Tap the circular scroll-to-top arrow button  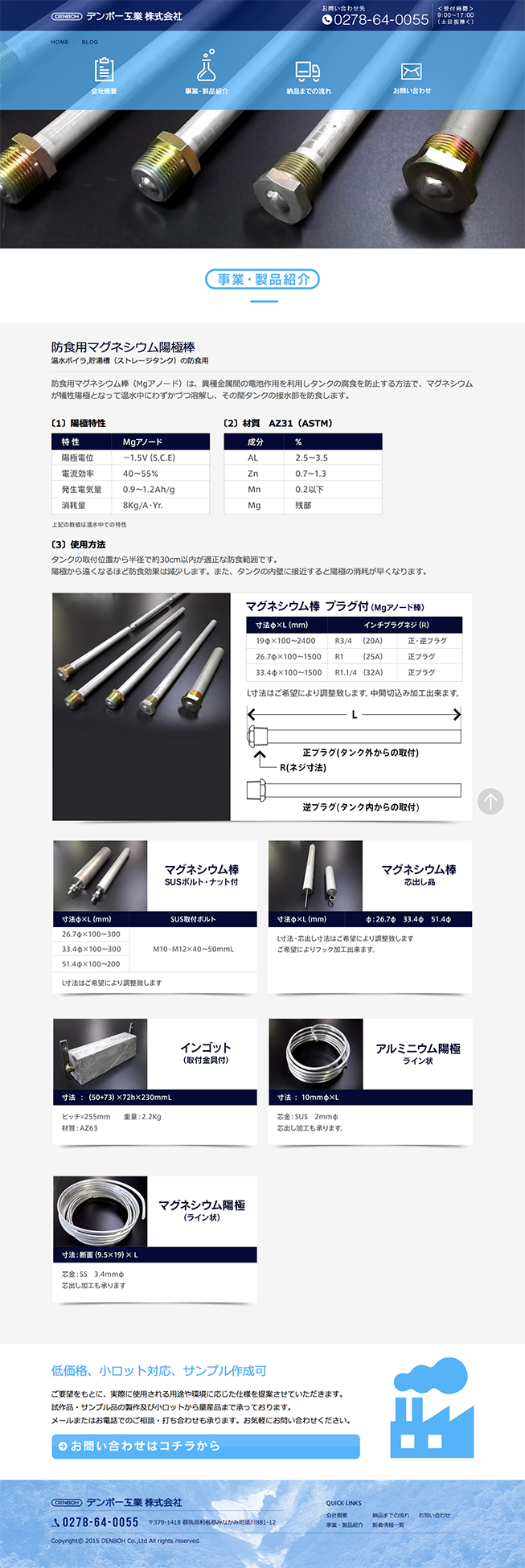pyautogui.click(x=490, y=801)
